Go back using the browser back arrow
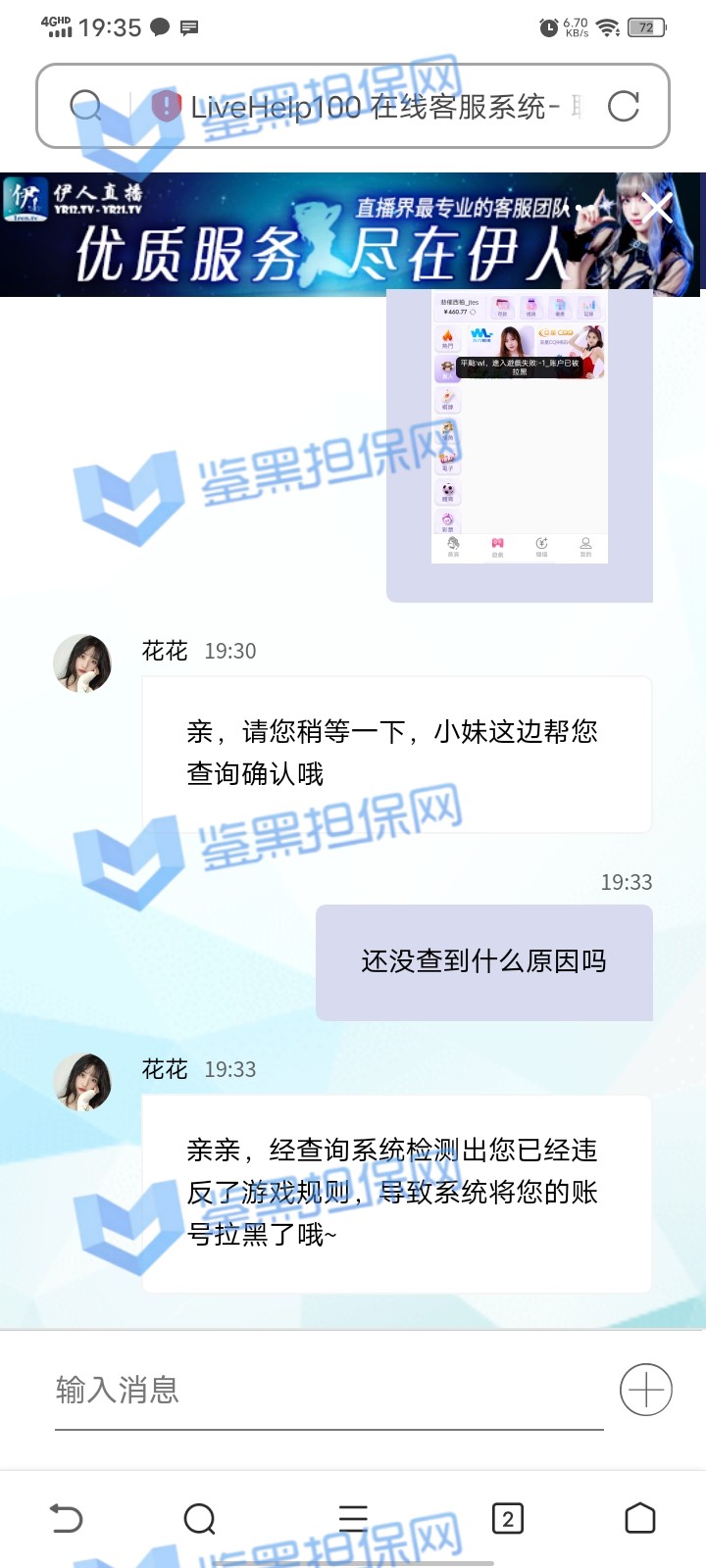Screen dimensions: 706x1568 click(67, 1519)
